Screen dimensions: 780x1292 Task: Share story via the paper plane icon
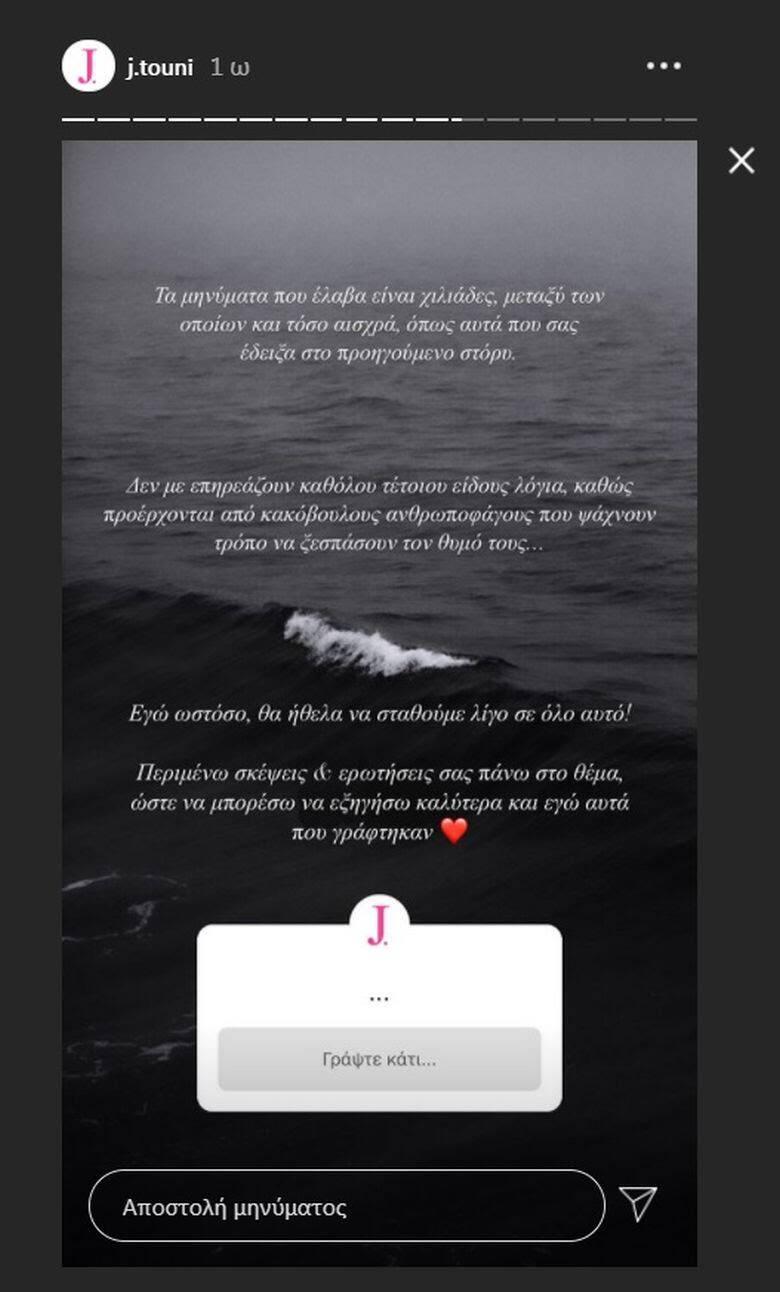pyautogui.click(x=638, y=1204)
